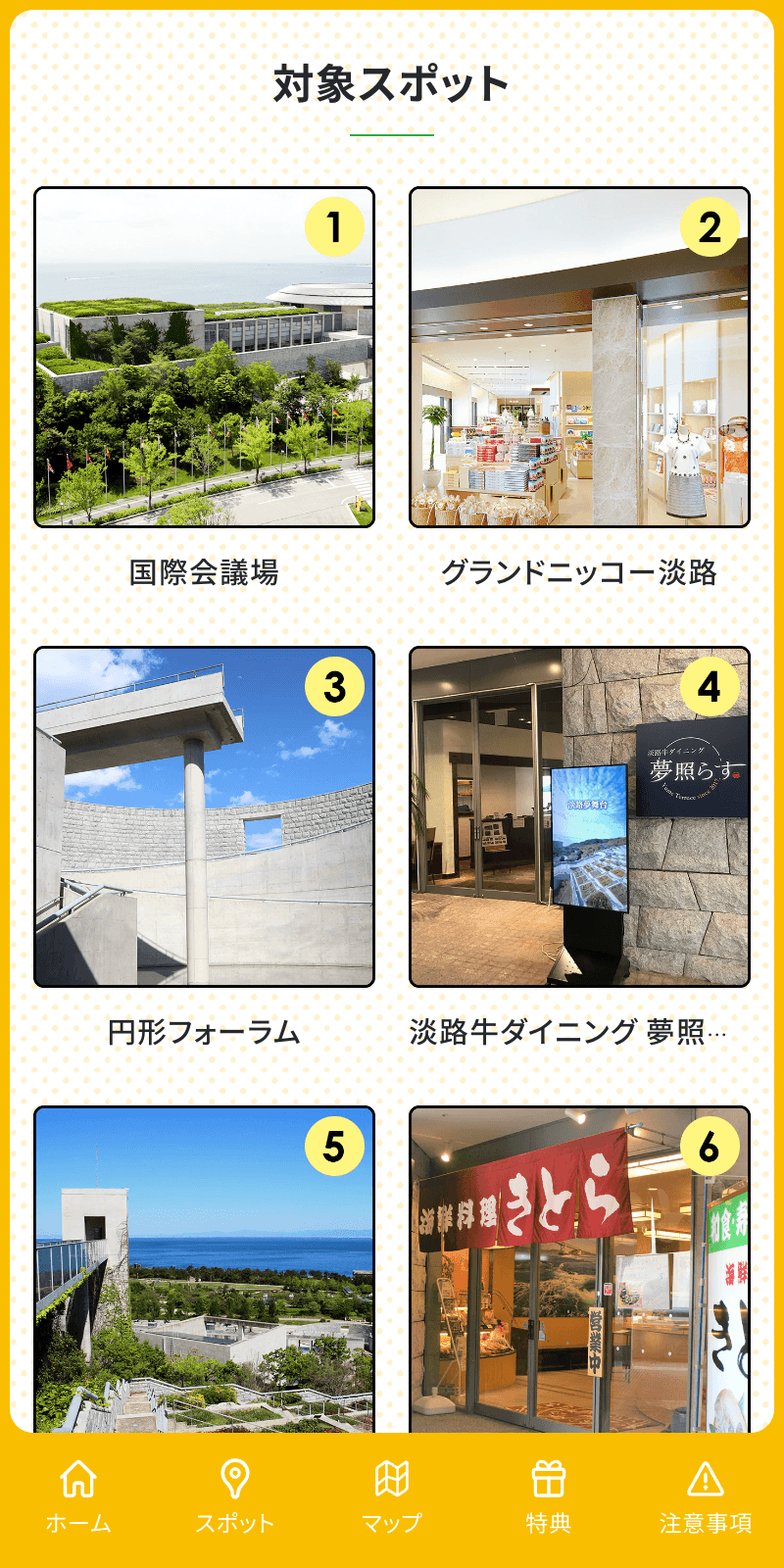Open the 注意事項 tab
This screenshot has height=1568, width=784.
706,1496
